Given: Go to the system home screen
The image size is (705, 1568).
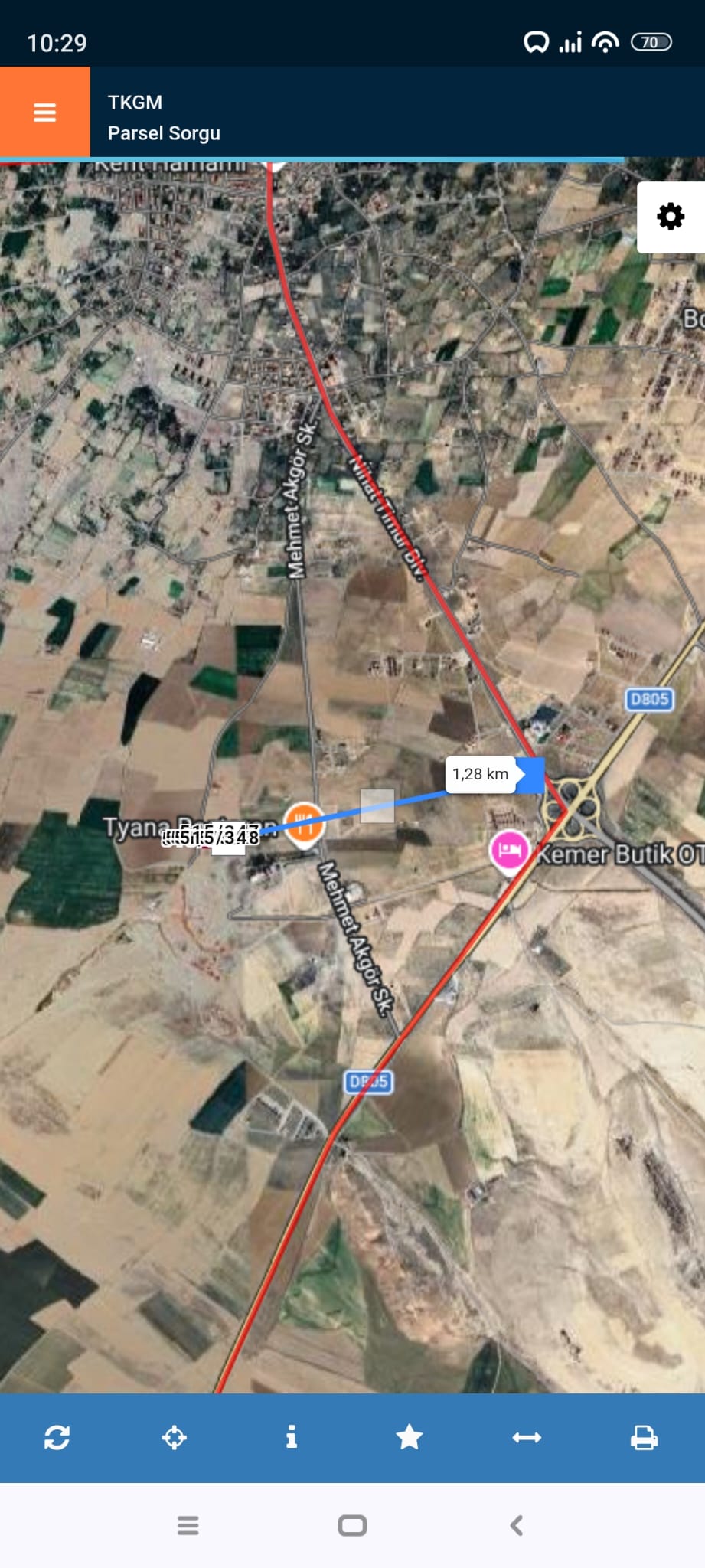Looking at the screenshot, I should (x=352, y=1525).
